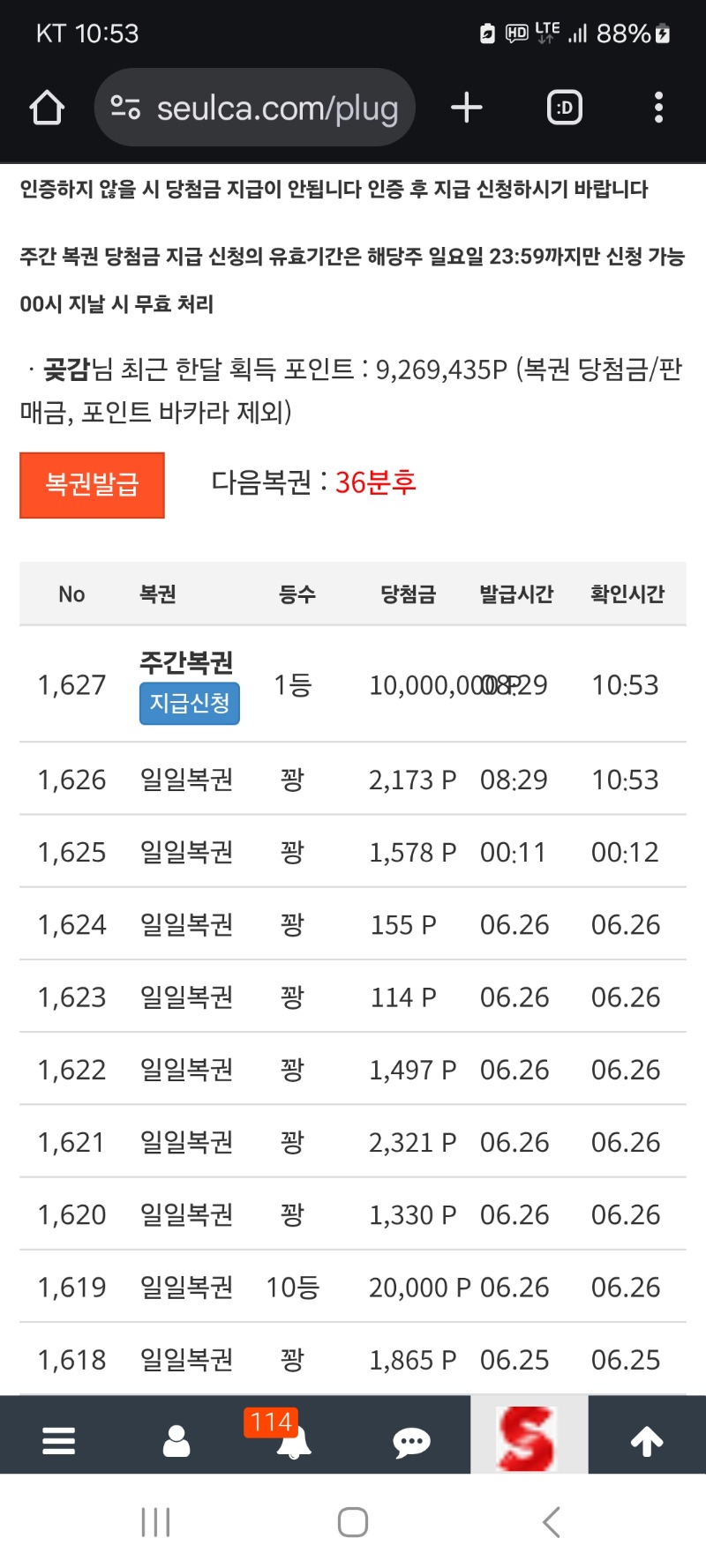
Task: Open the system recent apps
Action: click(x=155, y=1521)
